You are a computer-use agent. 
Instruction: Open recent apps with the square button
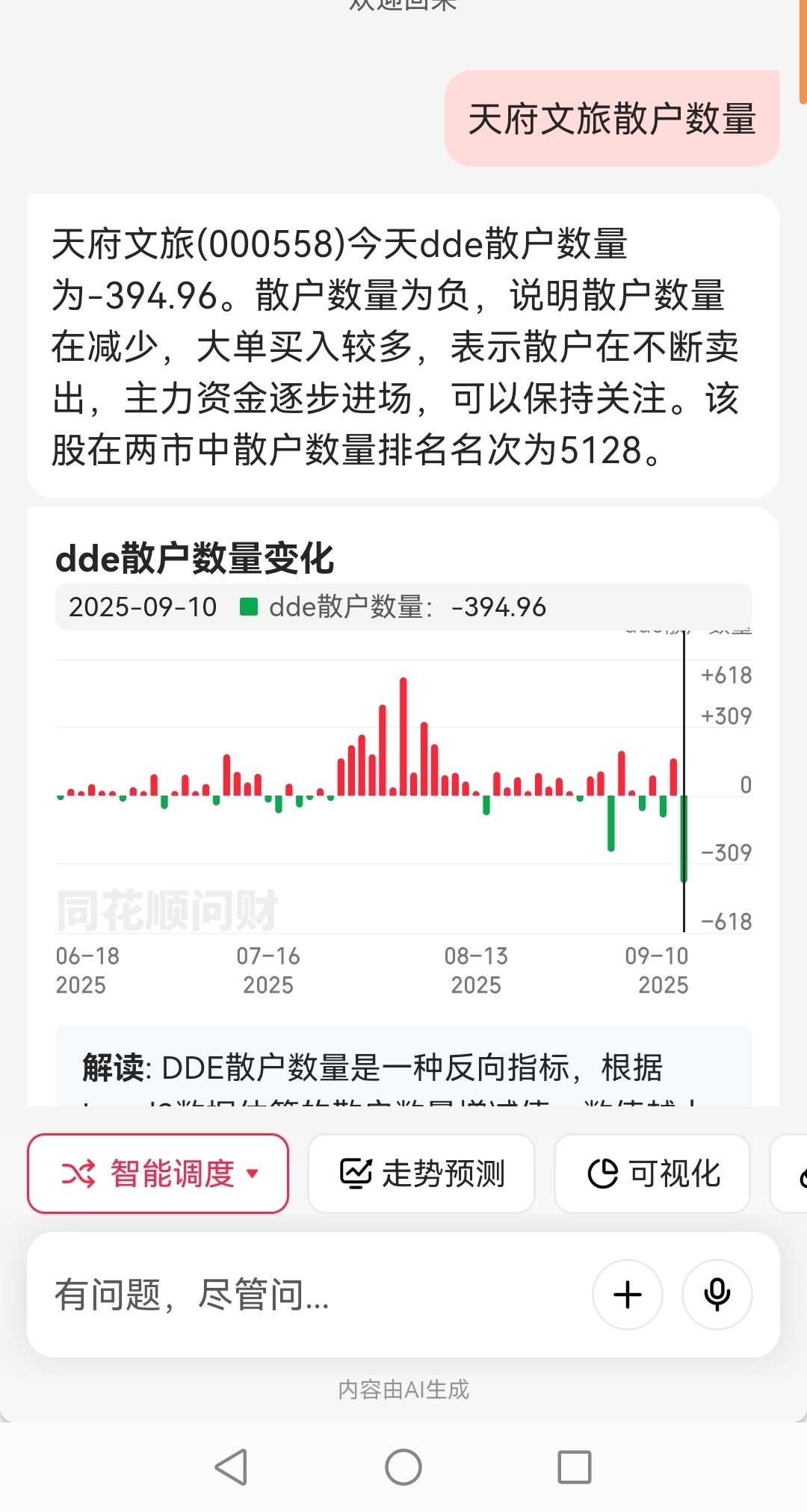coord(575,1466)
